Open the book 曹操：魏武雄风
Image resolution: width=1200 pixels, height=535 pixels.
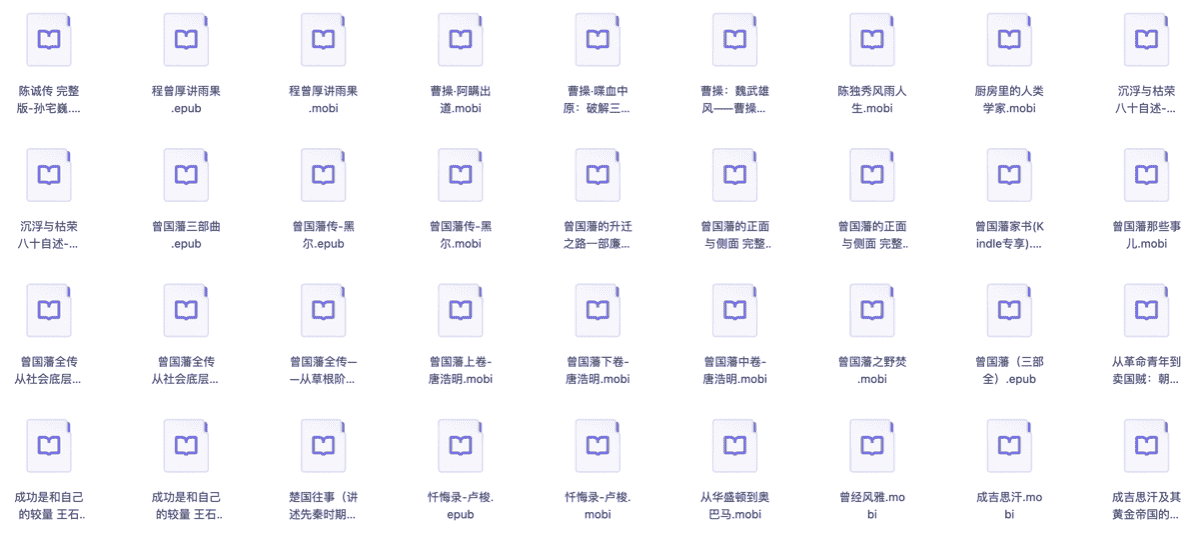coord(734,41)
